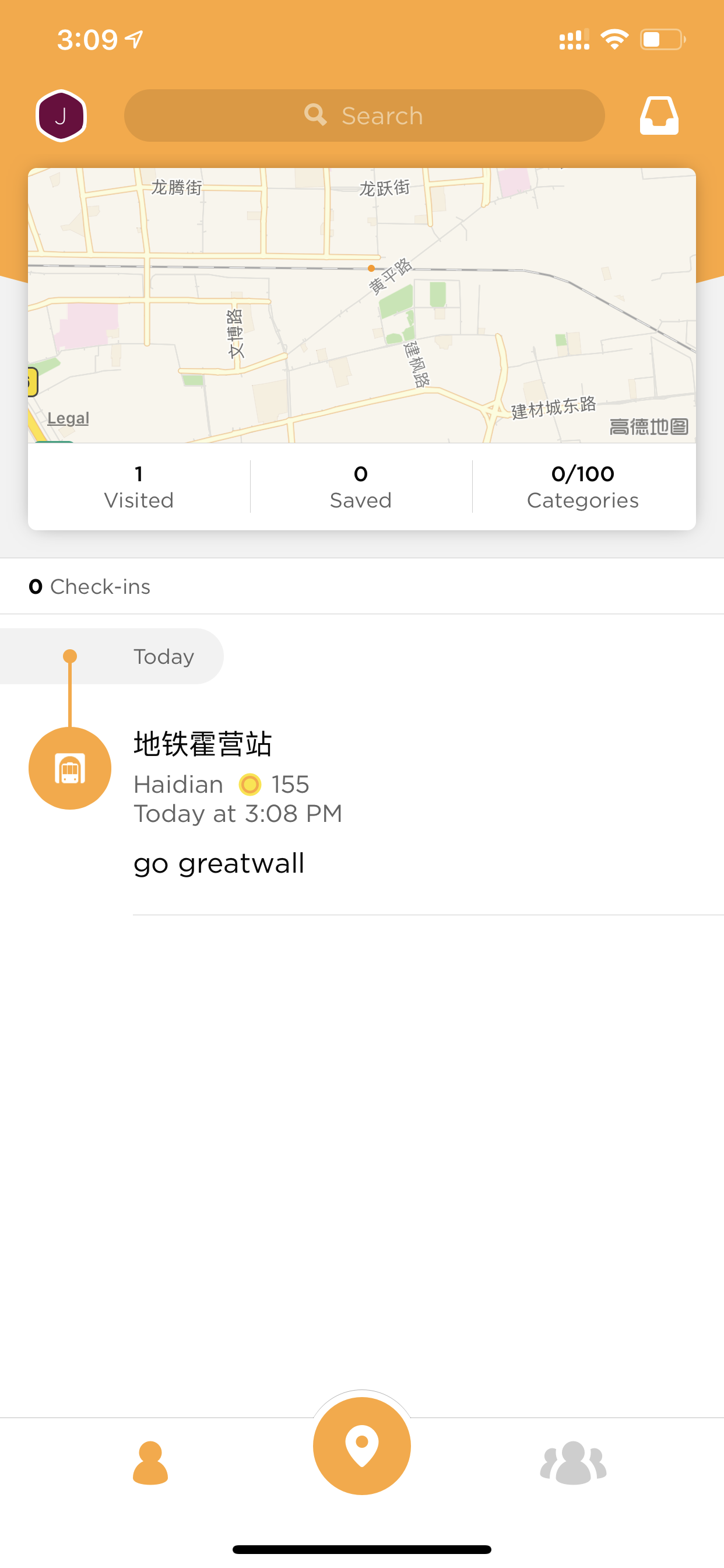This screenshot has width=724, height=1568.
Task: Open the map preview
Action: (362, 305)
